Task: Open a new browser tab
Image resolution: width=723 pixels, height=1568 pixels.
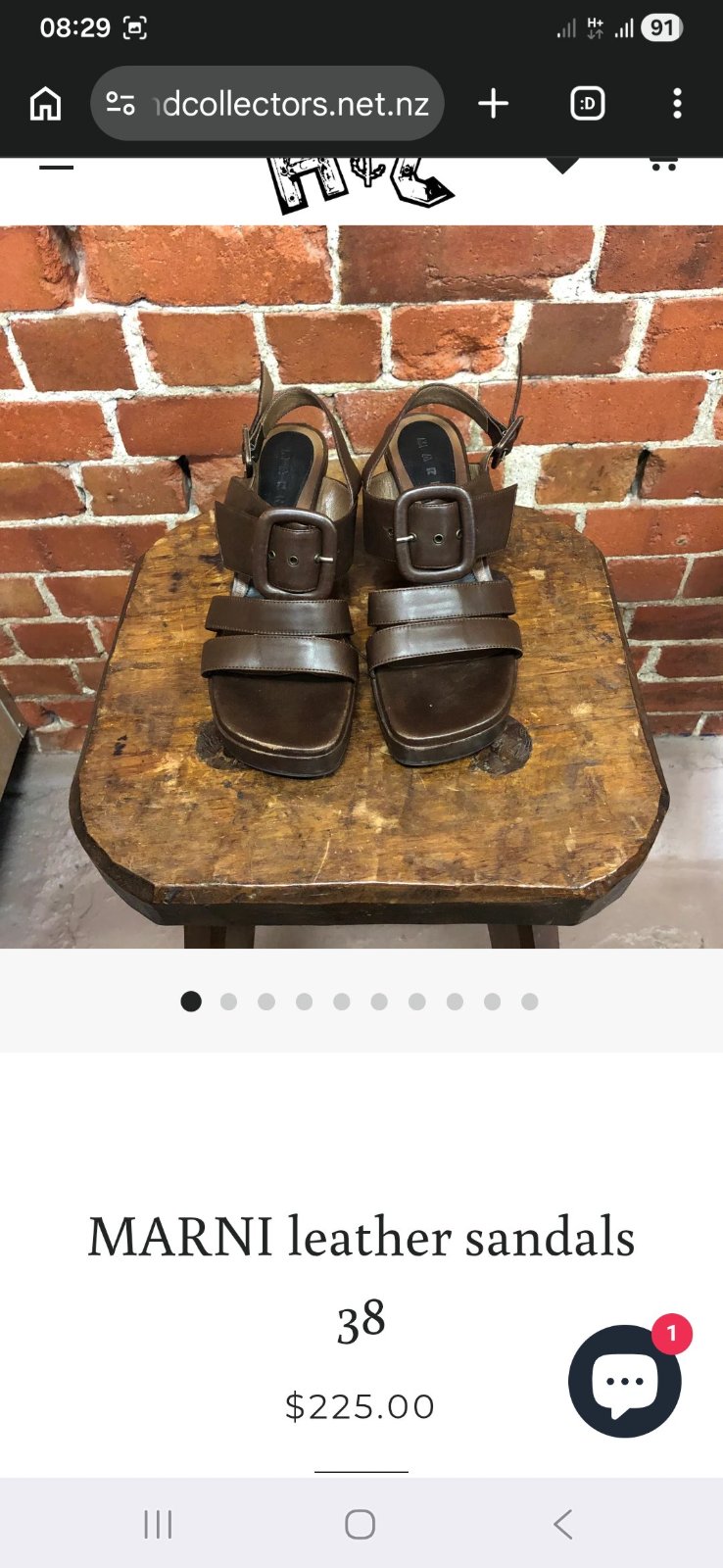Action: (493, 103)
